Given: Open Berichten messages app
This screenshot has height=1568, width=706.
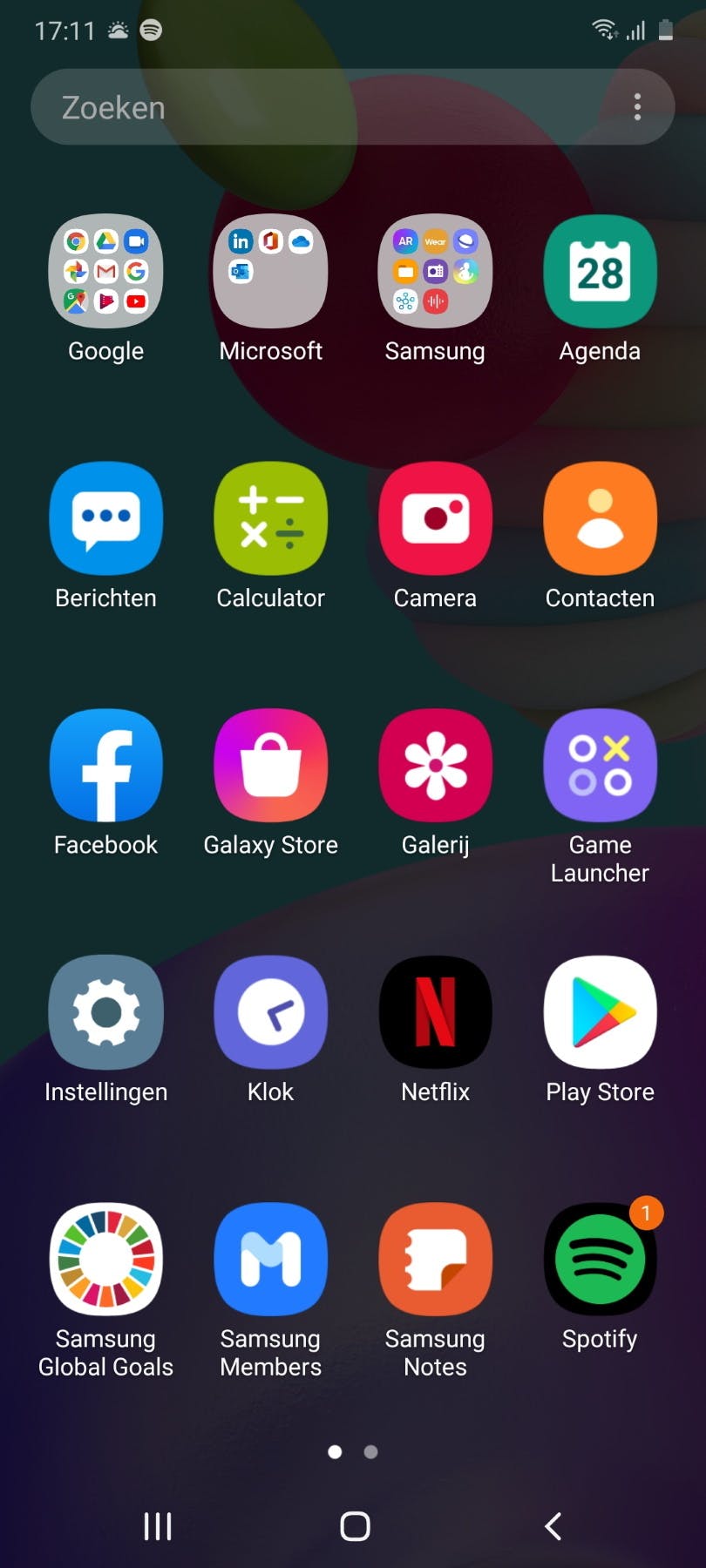Looking at the screenshot, I should coord(106,518).
